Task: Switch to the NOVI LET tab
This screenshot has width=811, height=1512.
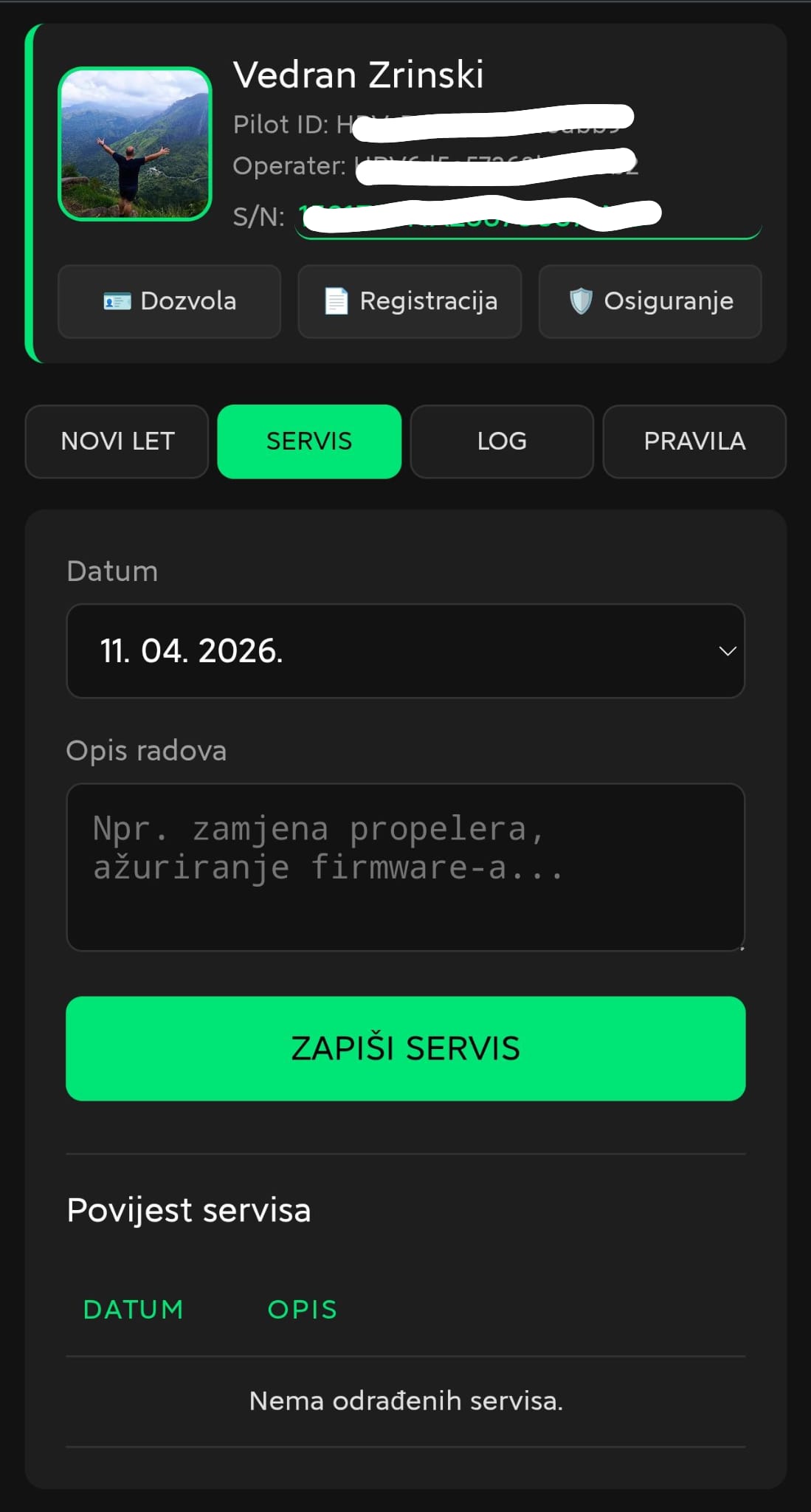Action: (117, 441)
